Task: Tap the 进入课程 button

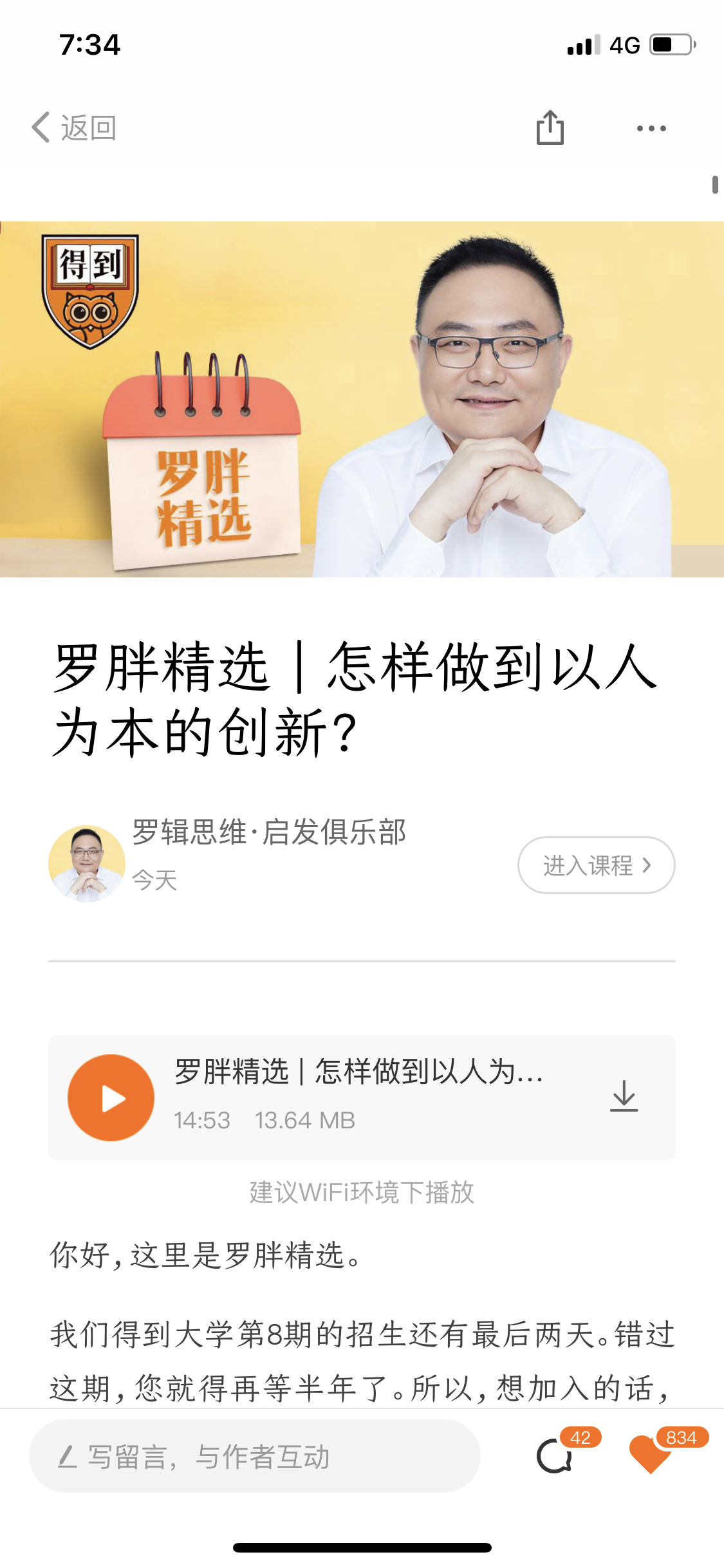Action: point(596,865)
